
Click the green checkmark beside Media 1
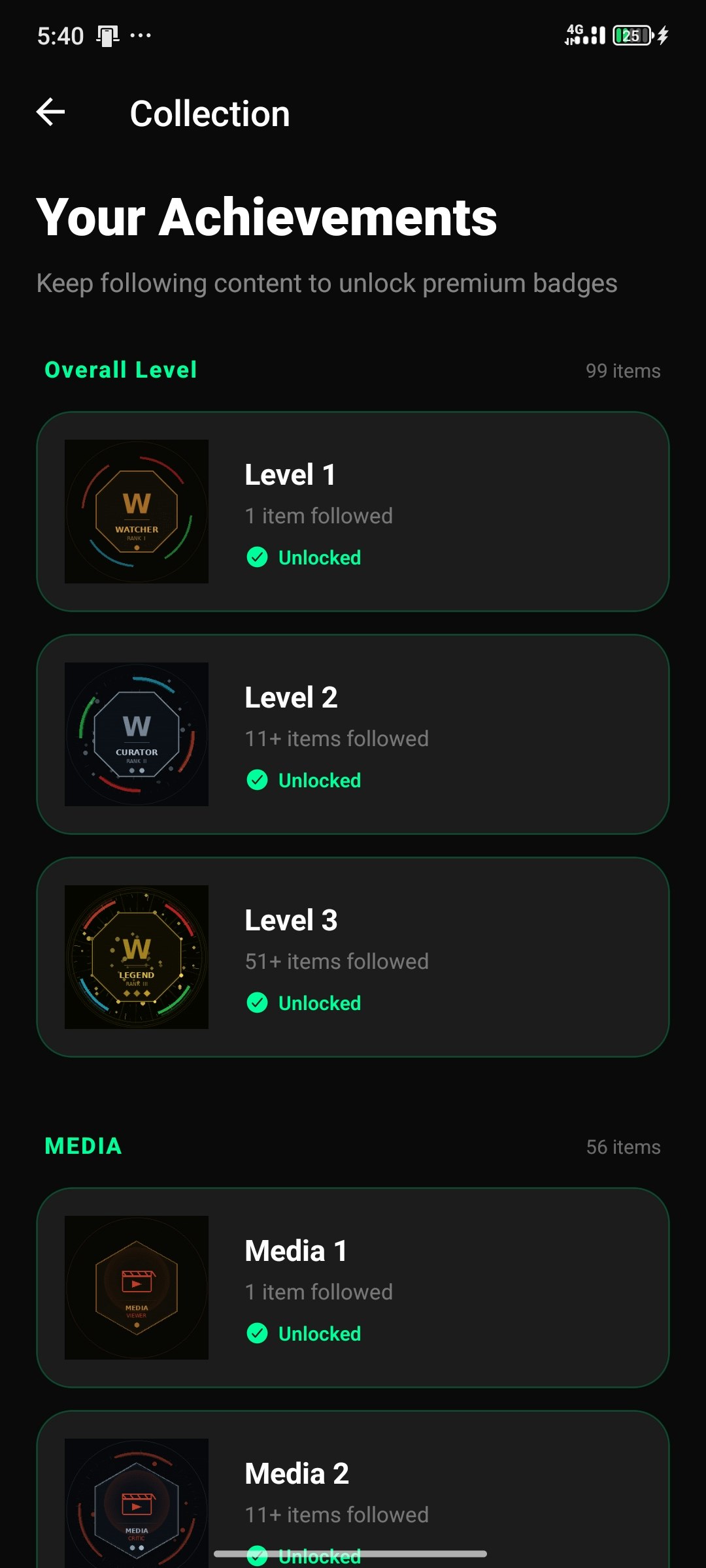point(258,1333)
